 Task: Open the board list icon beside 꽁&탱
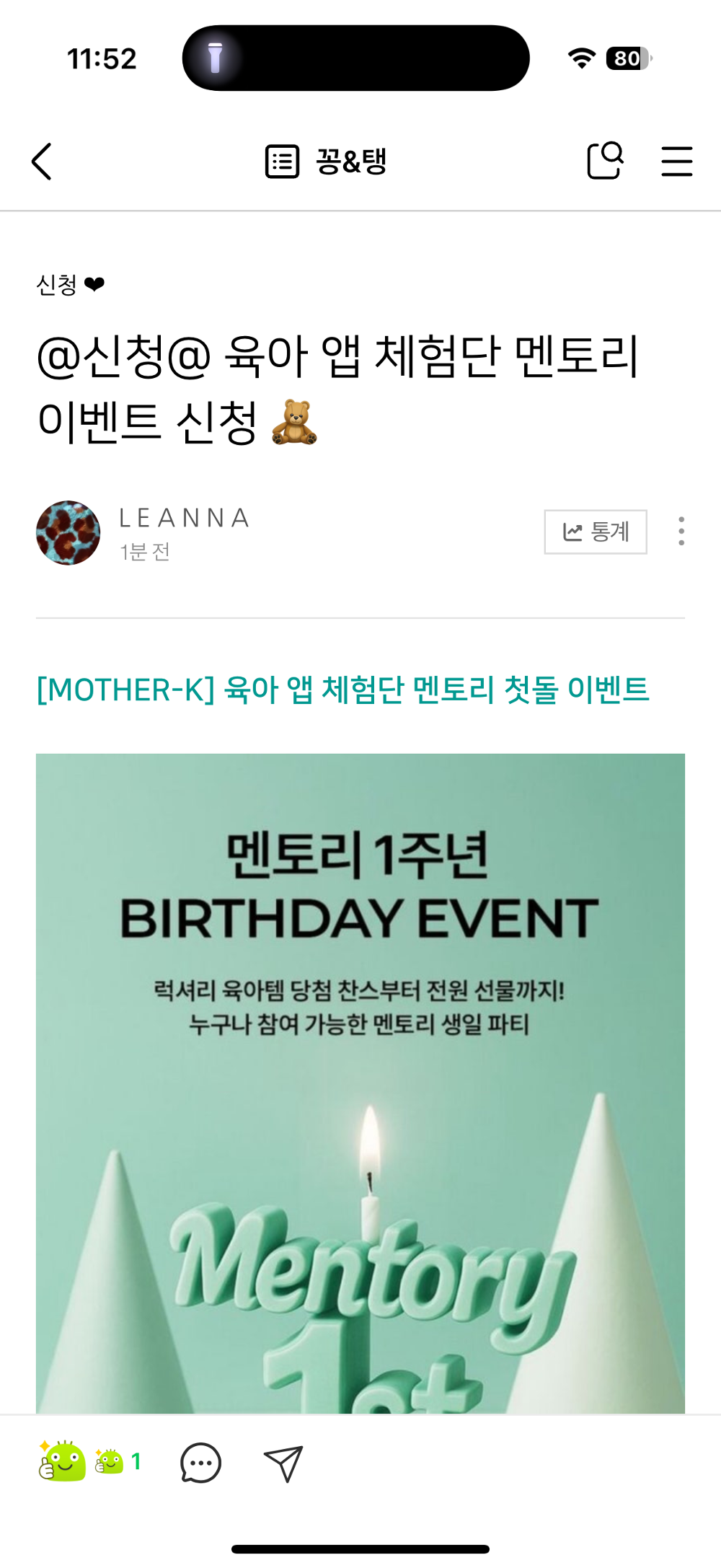pos(282,162)
